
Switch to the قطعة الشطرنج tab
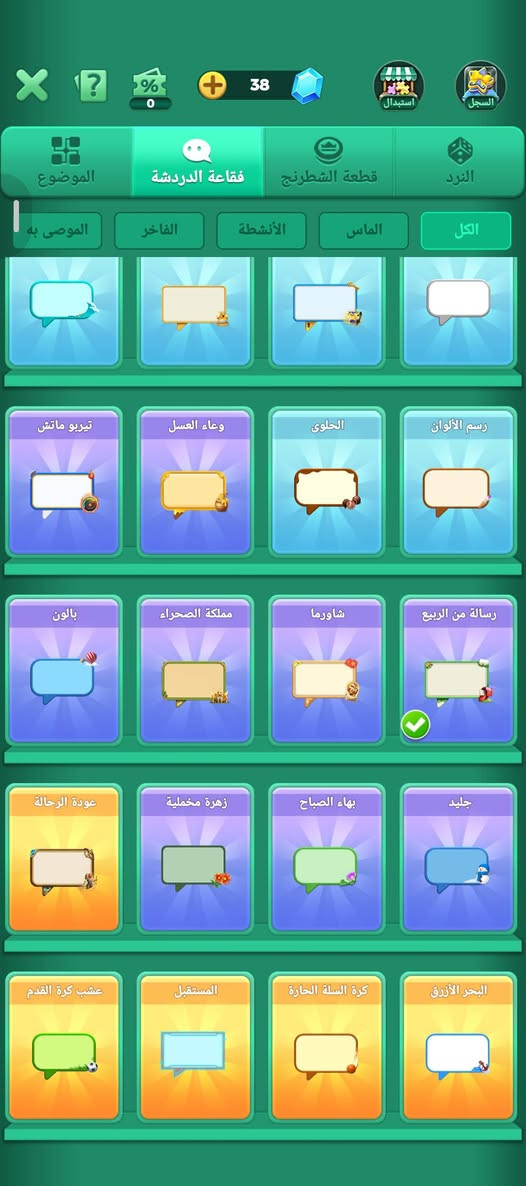pos(328,162)
